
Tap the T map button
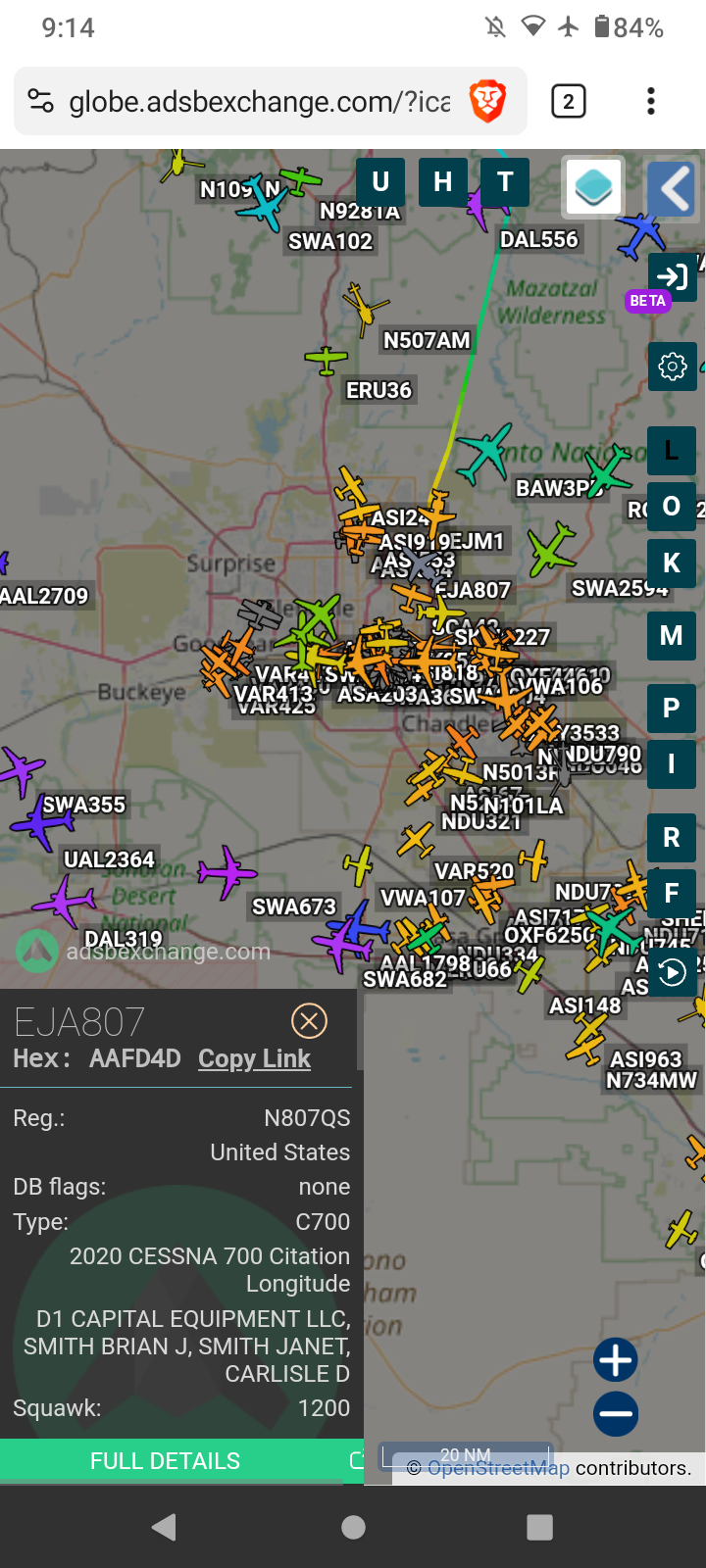pyautogui.click(x=505, y=182)
